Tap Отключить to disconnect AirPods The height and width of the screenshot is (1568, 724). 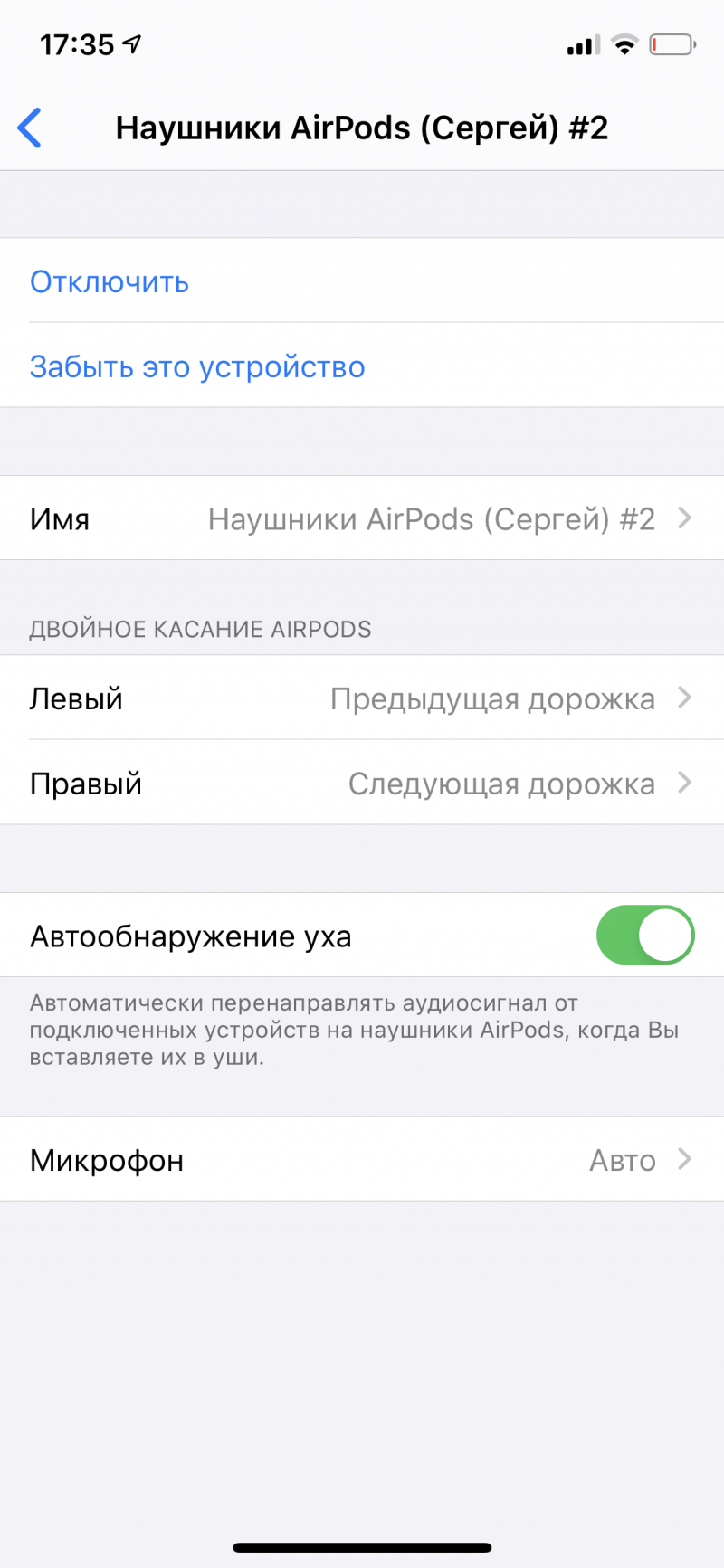(x=362, y=280)
